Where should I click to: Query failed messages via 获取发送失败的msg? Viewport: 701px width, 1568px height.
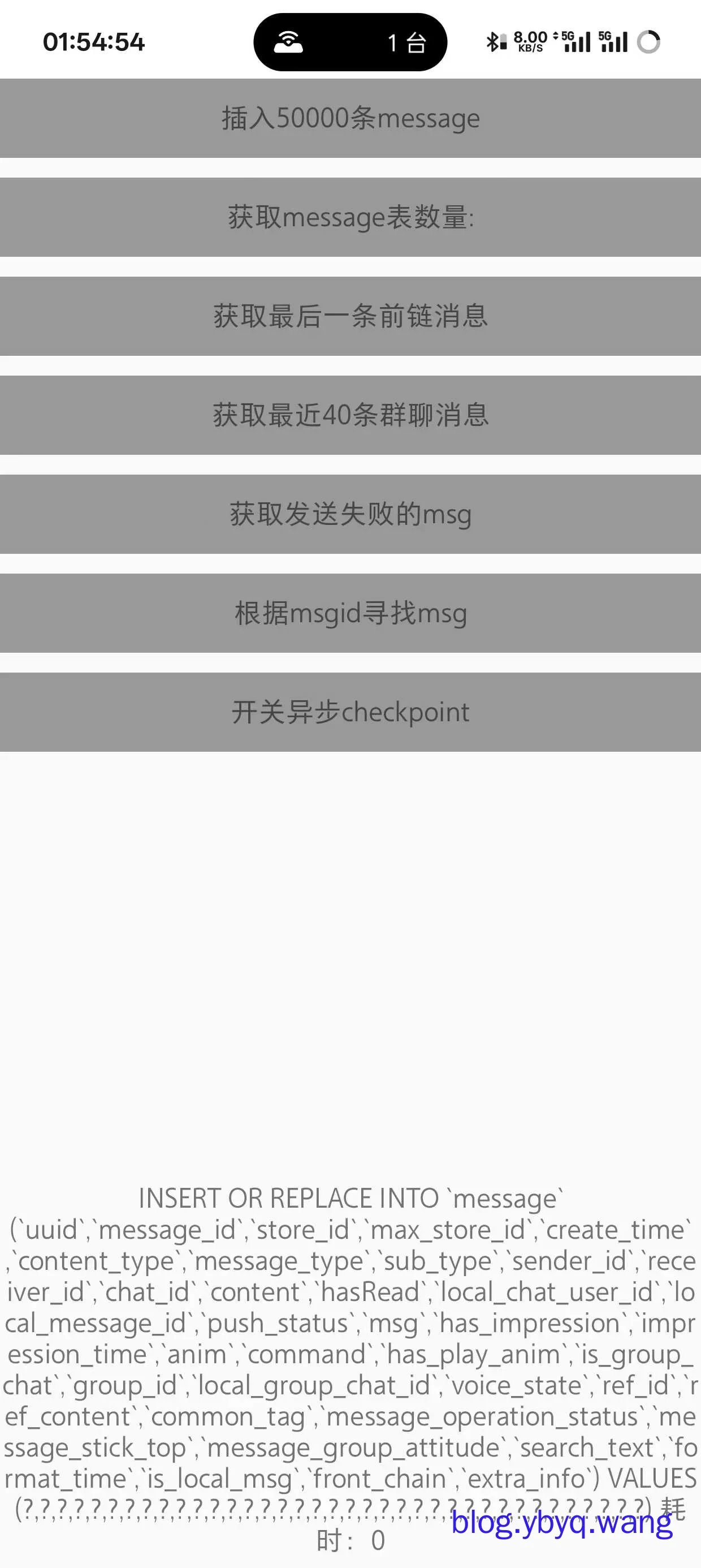[350, 514]
